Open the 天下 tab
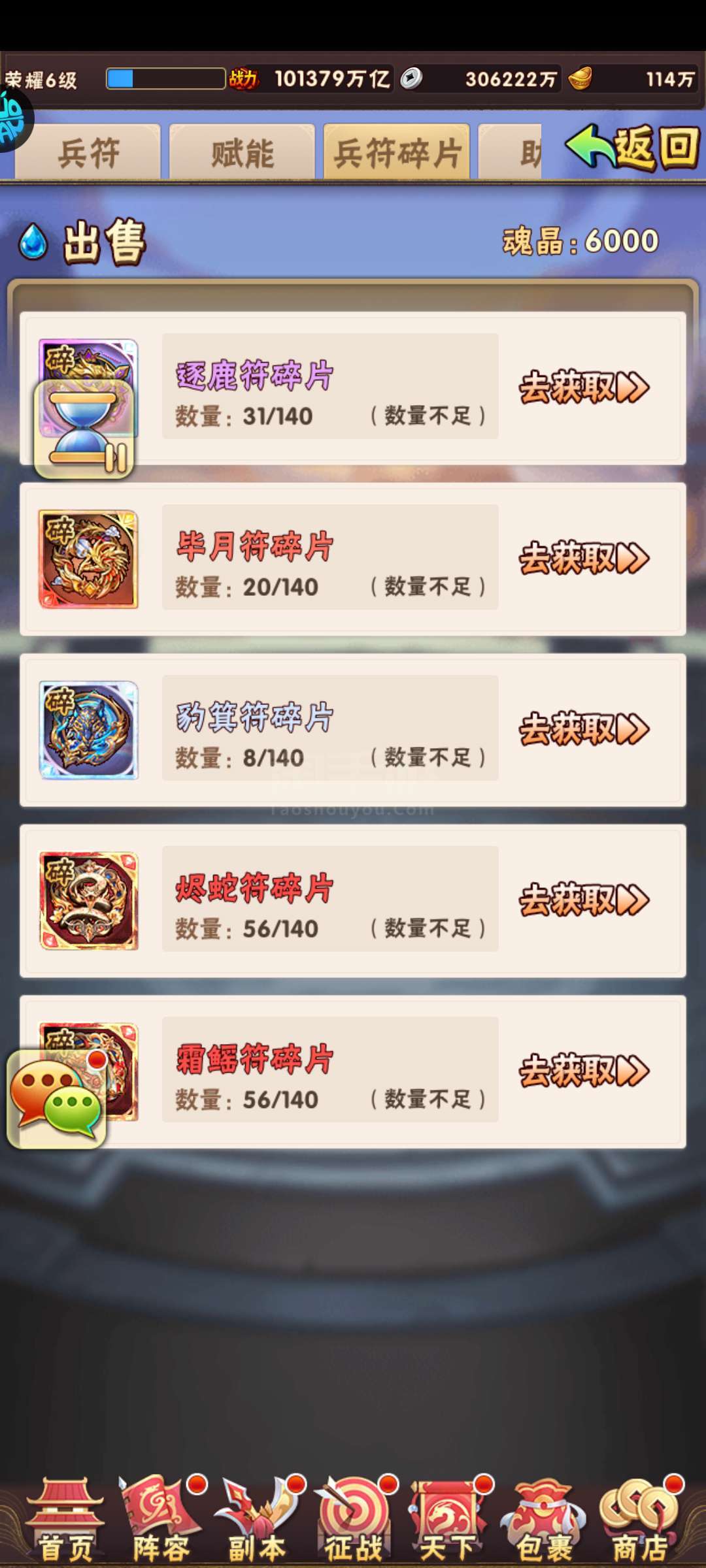Screen dimensions: 706x1568 pos(448,1519)
